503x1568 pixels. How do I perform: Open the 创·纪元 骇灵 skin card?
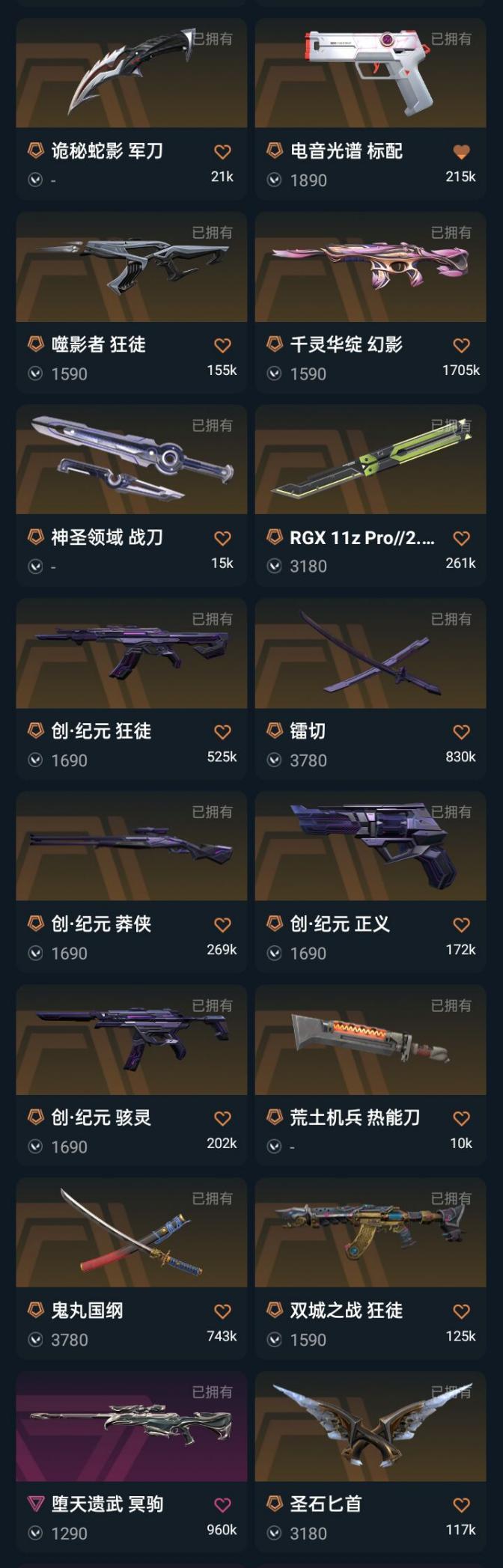tap(131, 1040)
